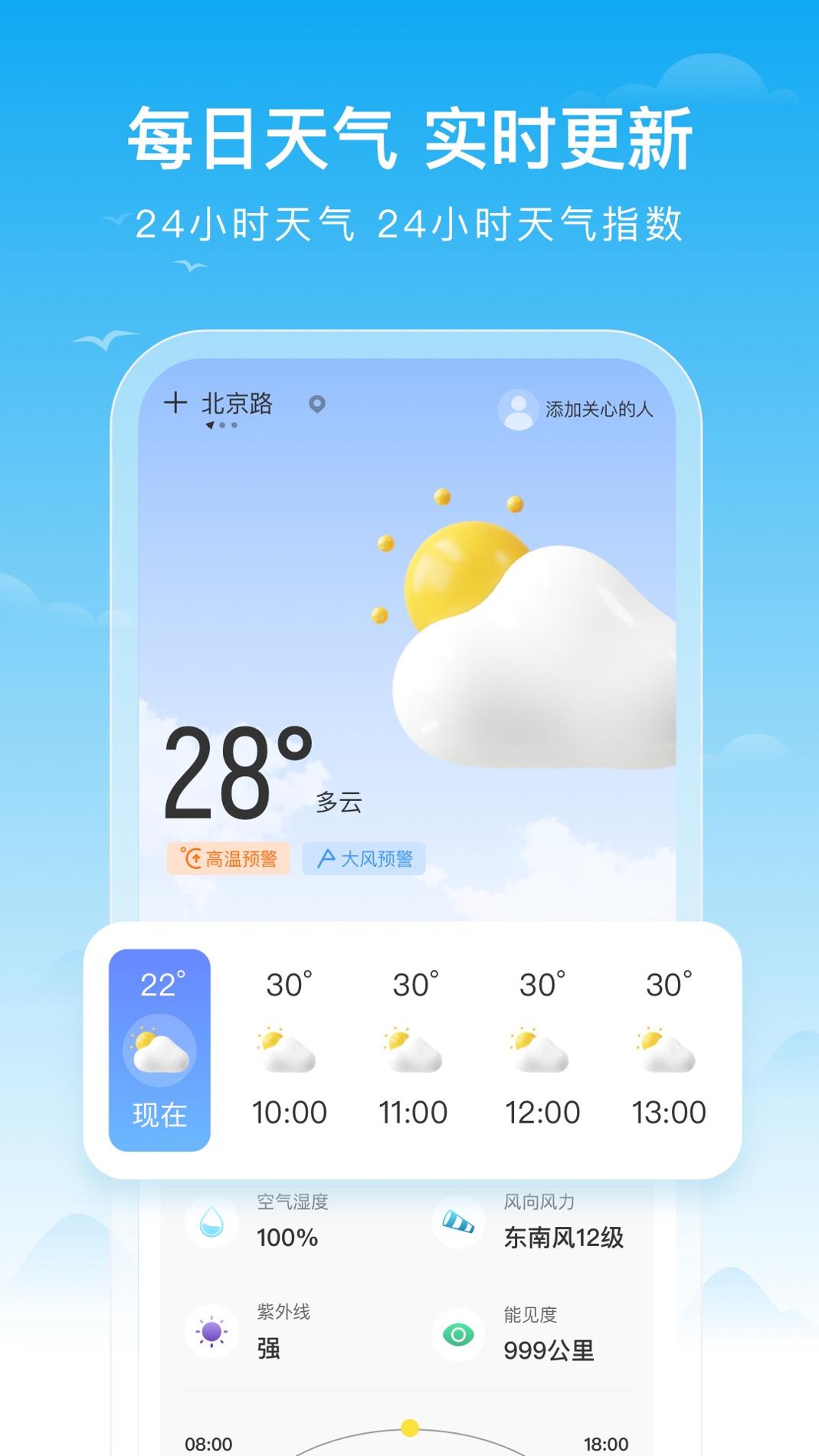This screenshot has height=1456, width=819.
Task: Click the location pin icon beside 北京路
Action: click(x=316, y=404)
